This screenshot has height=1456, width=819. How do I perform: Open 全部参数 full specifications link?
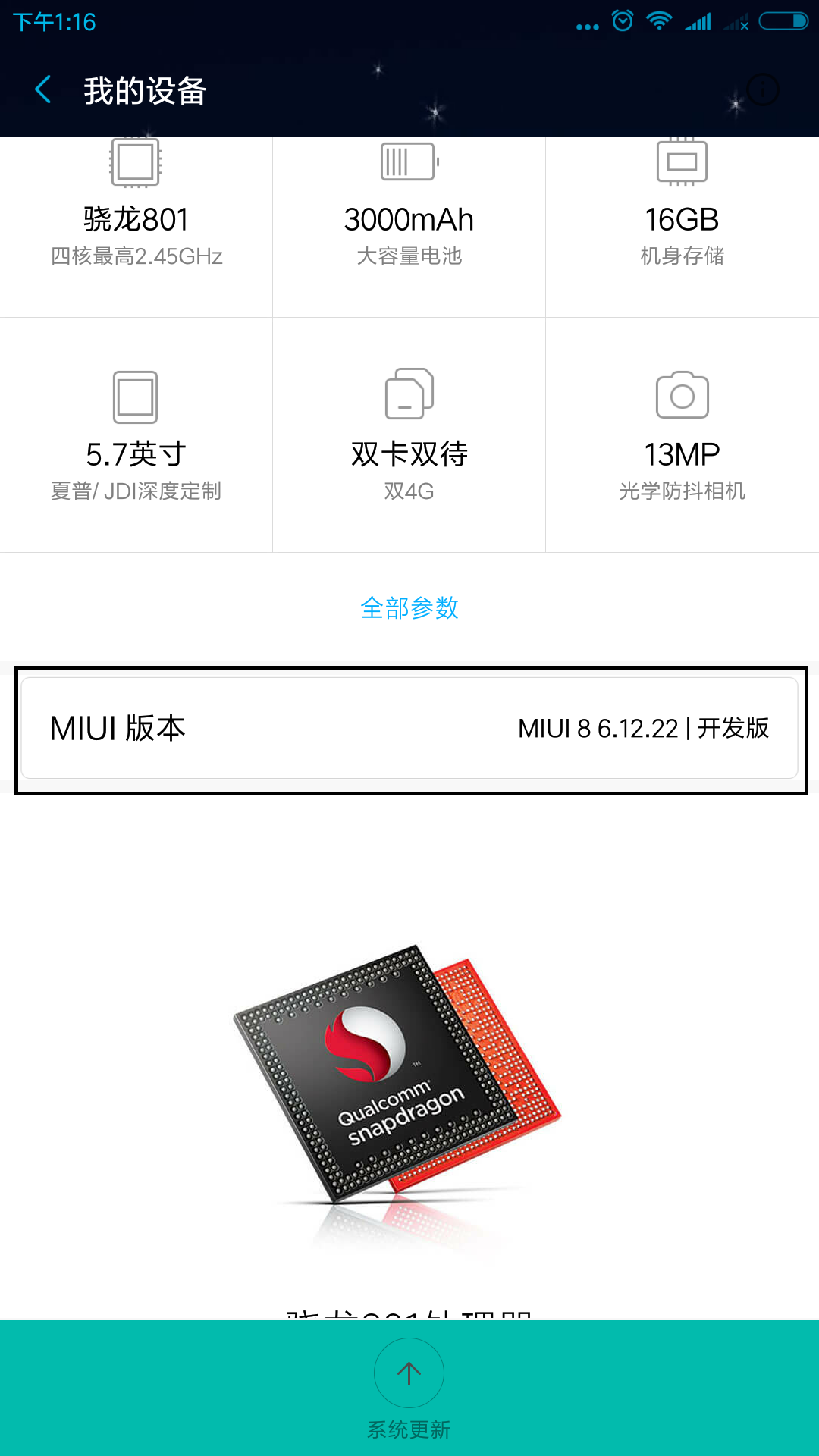click(409, 607)
